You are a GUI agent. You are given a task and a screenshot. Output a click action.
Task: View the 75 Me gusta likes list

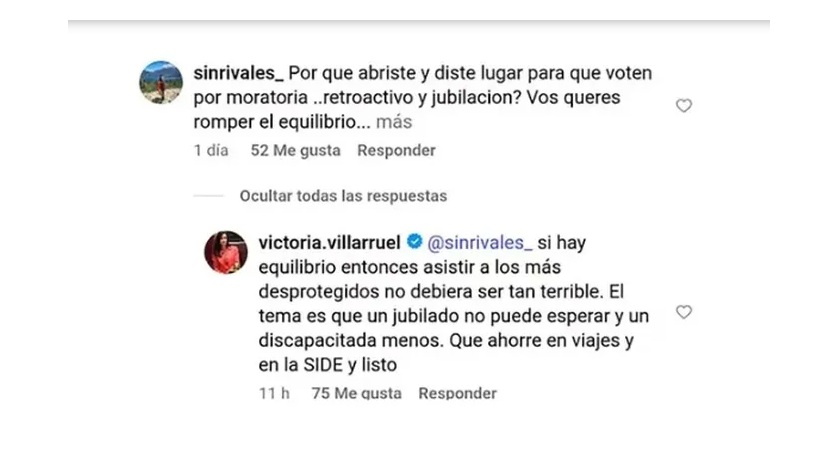[357, 393]
